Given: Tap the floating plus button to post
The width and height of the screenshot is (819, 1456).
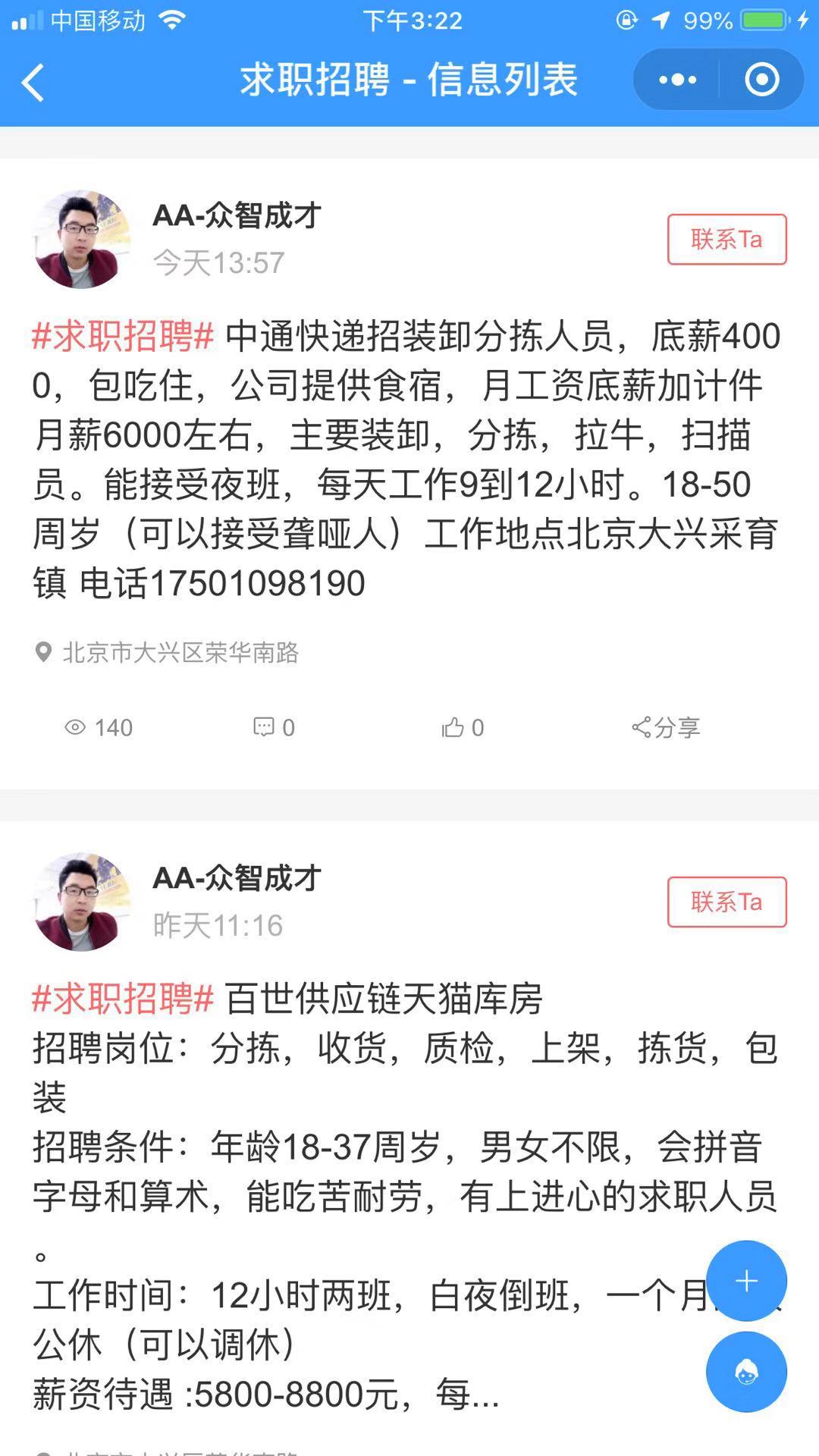Looking at the screenshot, I should pos(745,1280).
